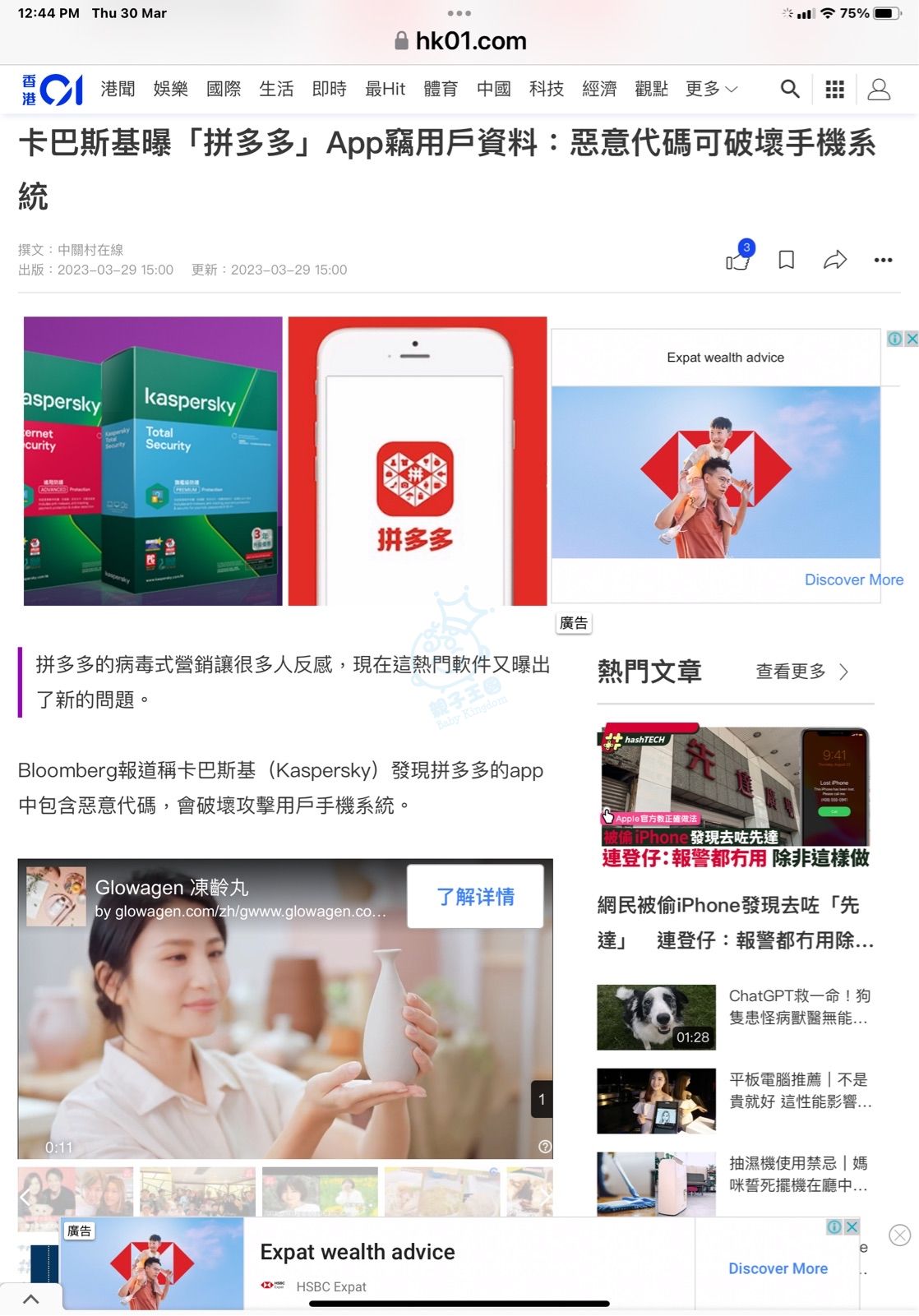Open the search icon in header
Image resolution: width=919 pixels, height=1316 pixels.
[x=789, y=89]
